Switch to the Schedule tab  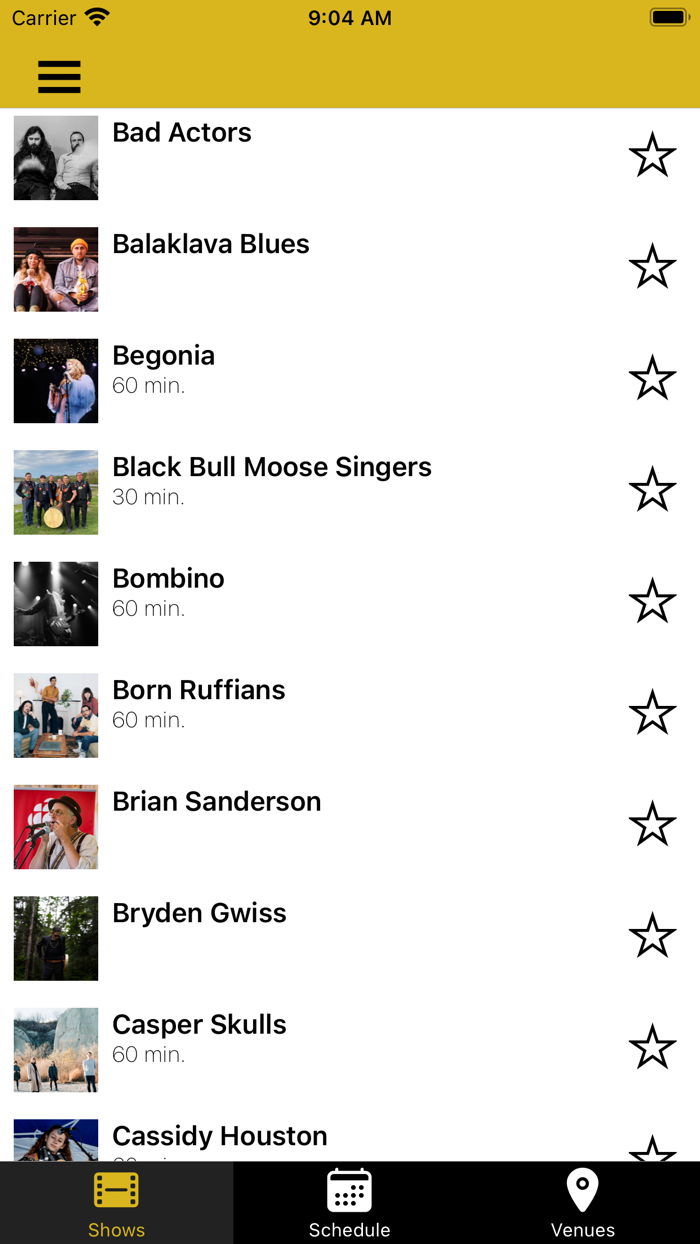click(349, 1203)
